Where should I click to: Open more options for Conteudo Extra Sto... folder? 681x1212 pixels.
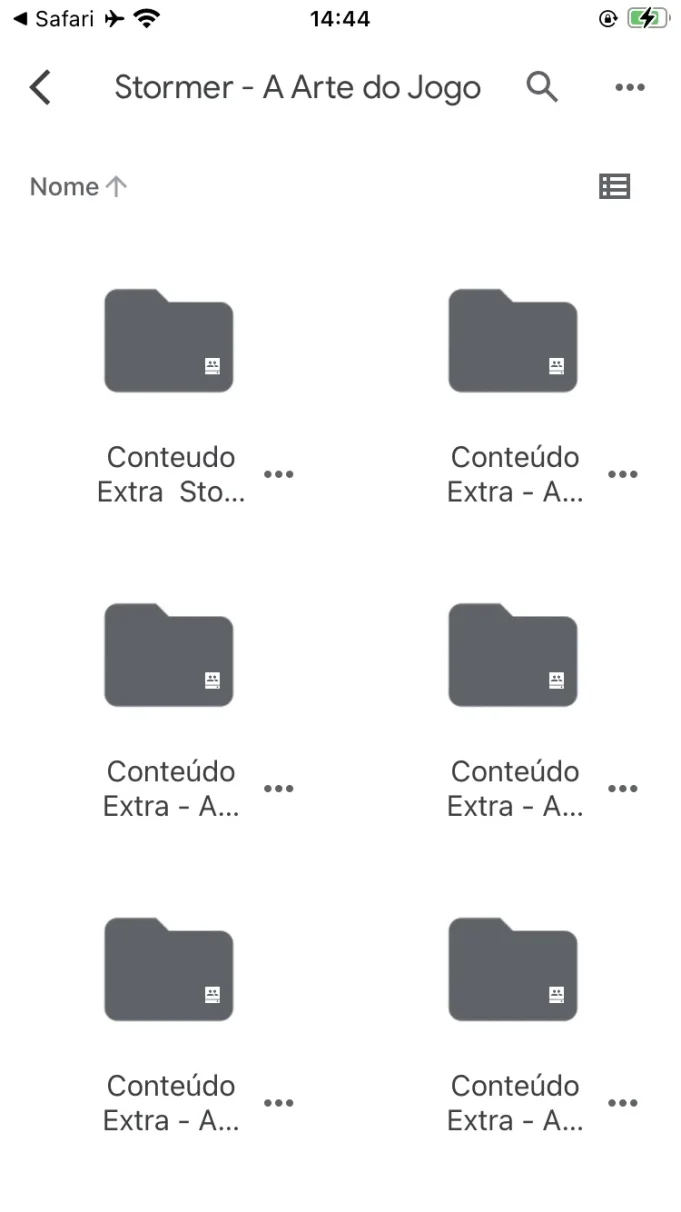pos(278,474)
